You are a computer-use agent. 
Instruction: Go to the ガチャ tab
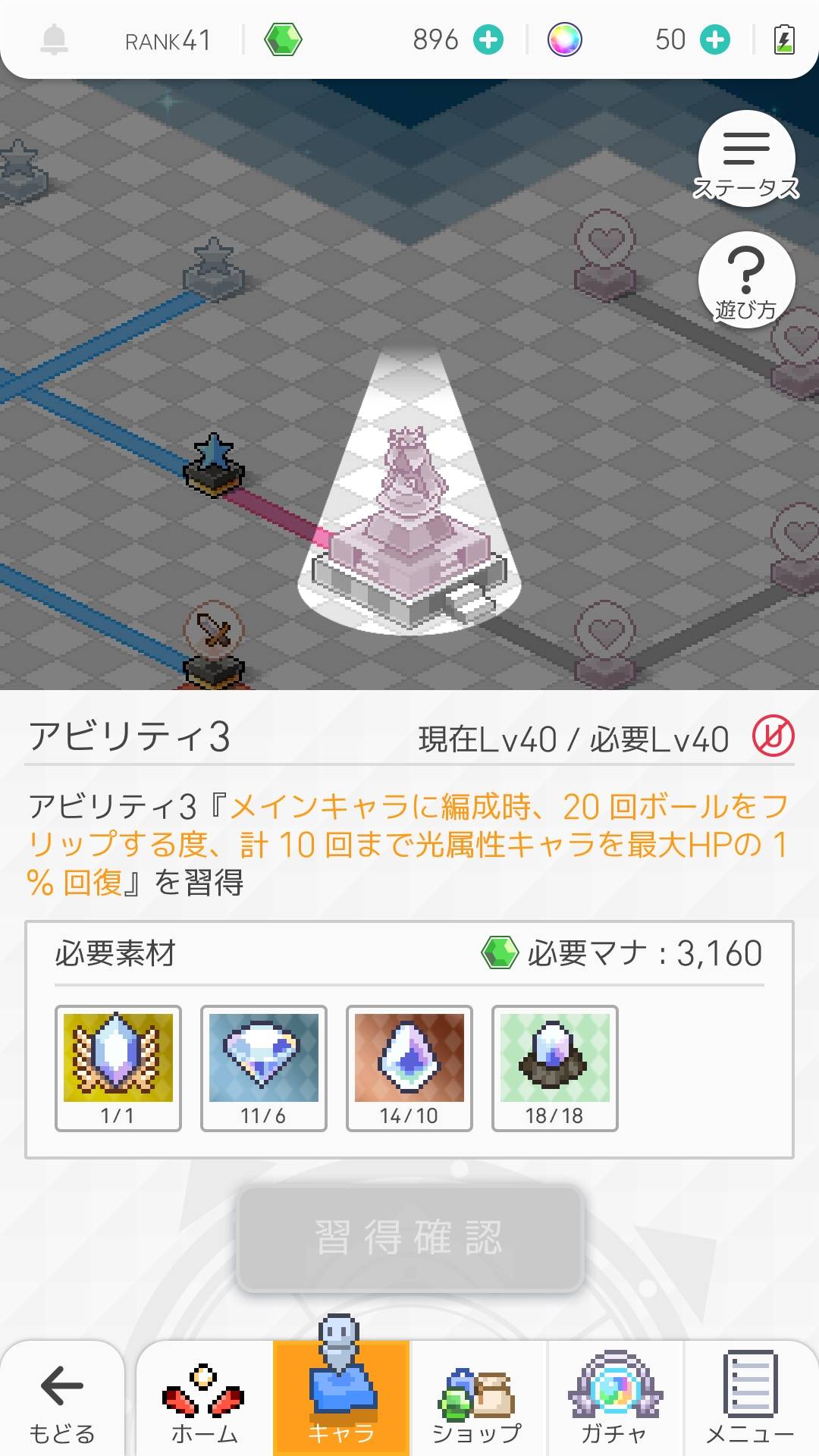[615, 1400]
